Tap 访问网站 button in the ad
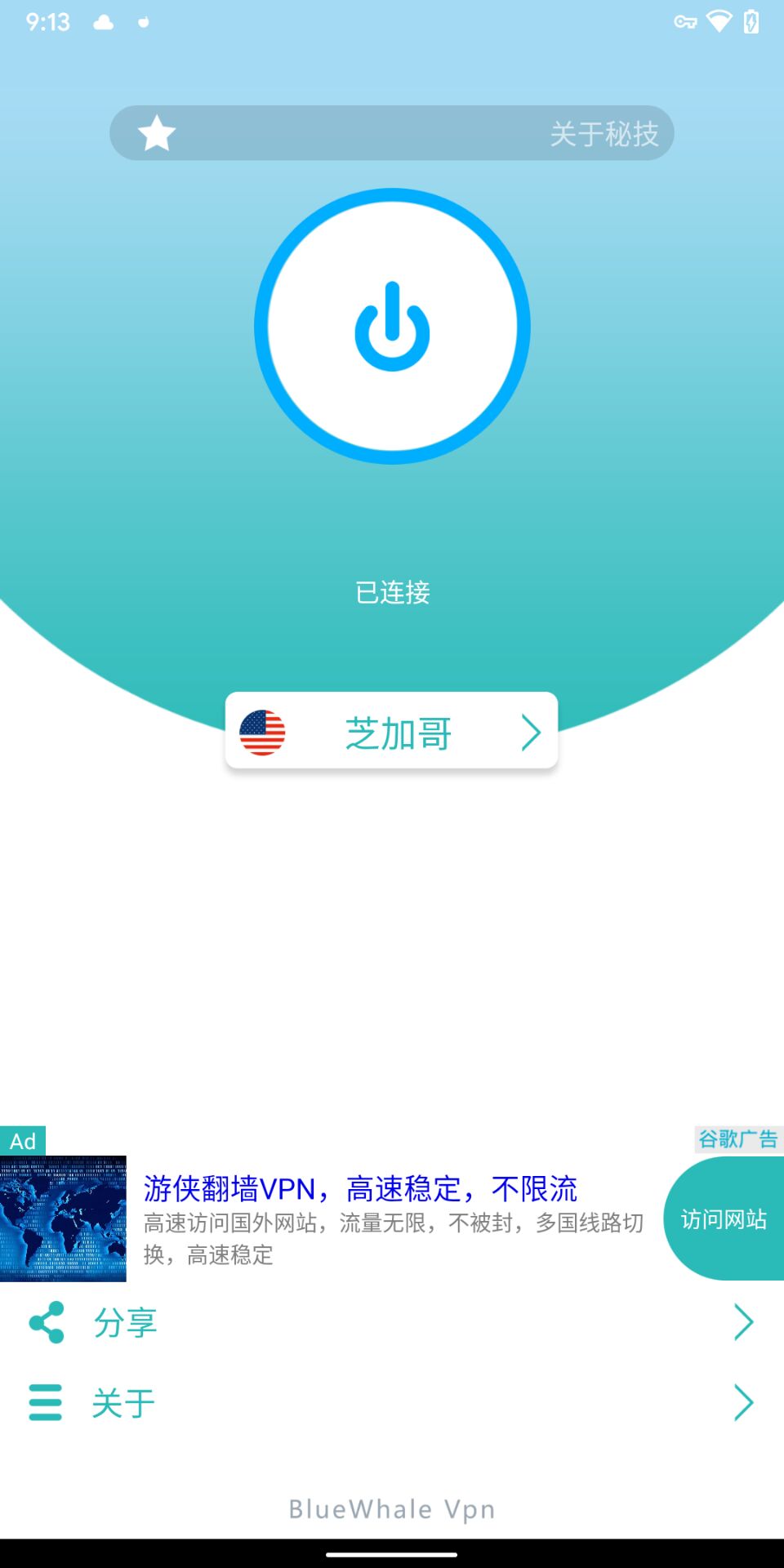The height and width of the screenshot is (1568, 784). click(724, 1219)
